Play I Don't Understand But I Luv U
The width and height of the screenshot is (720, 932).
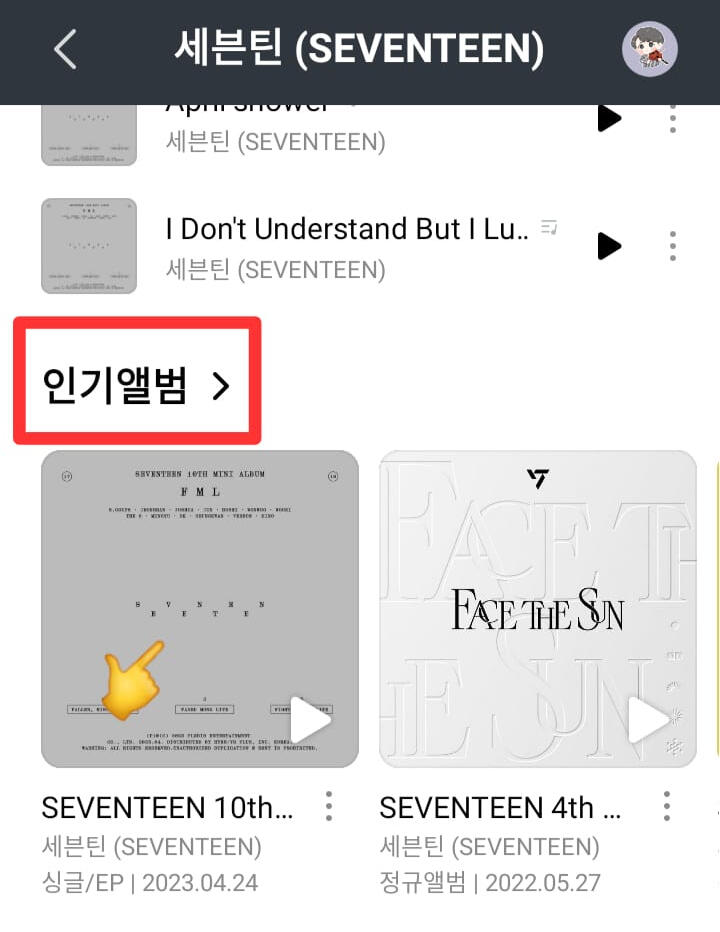point(609,246)
